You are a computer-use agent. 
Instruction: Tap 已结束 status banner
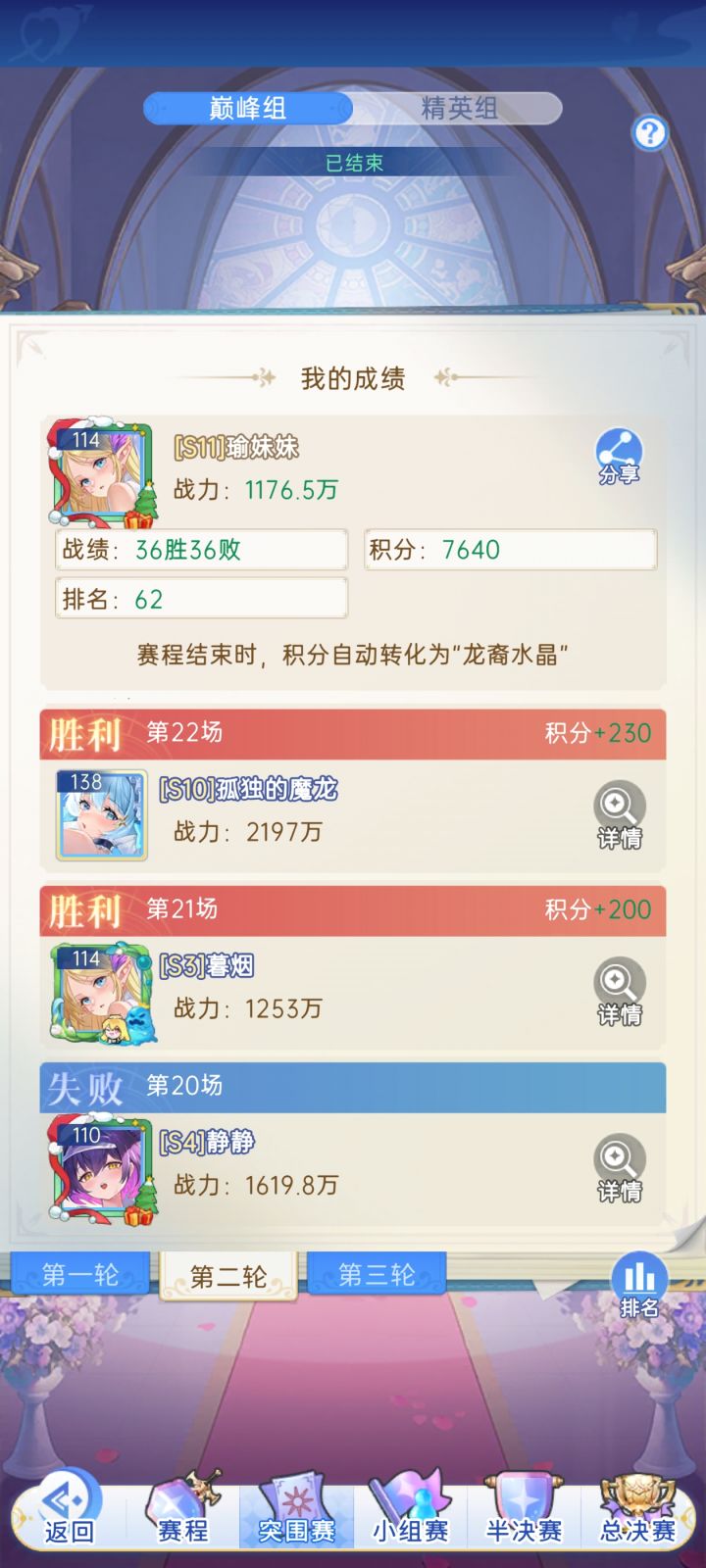[353, 162]
